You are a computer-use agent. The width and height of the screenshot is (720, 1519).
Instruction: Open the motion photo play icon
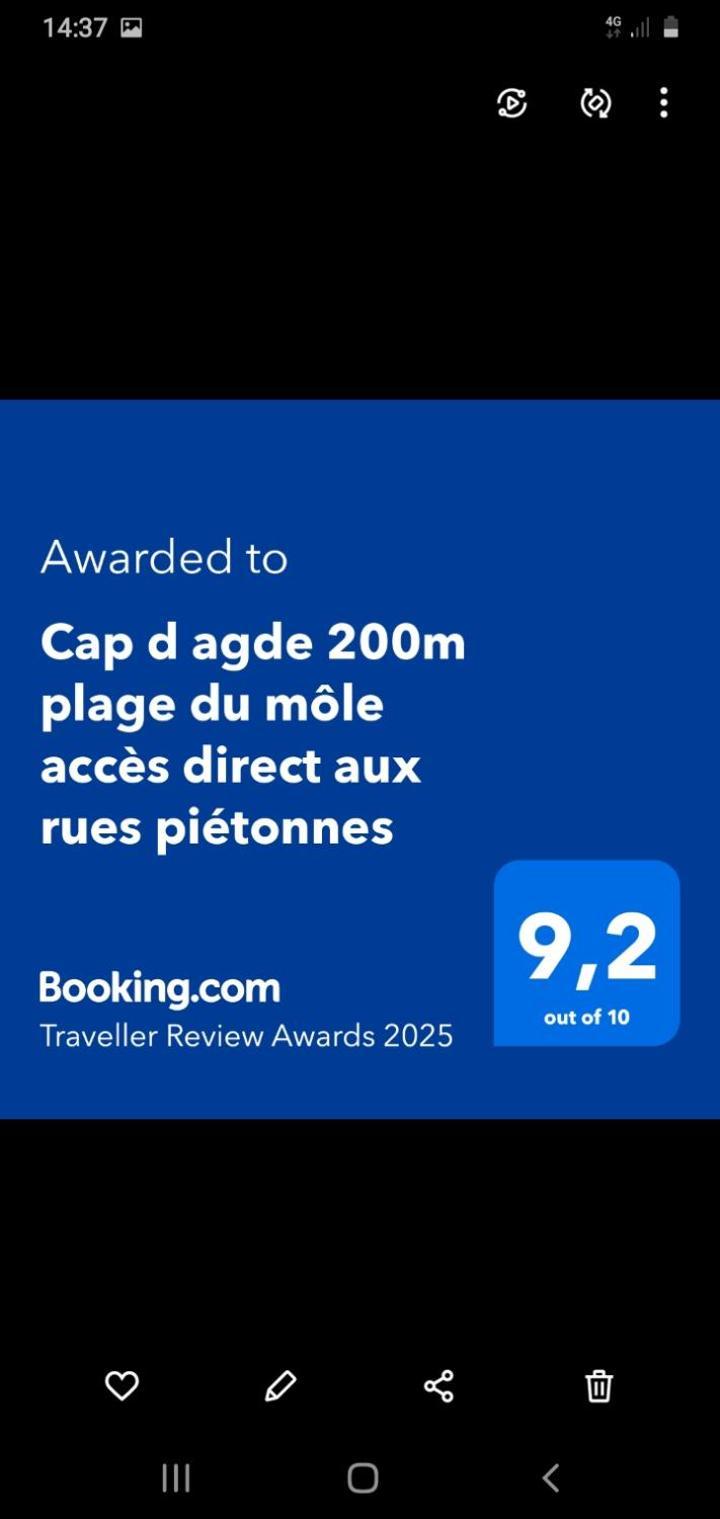(x=512, y=103)
